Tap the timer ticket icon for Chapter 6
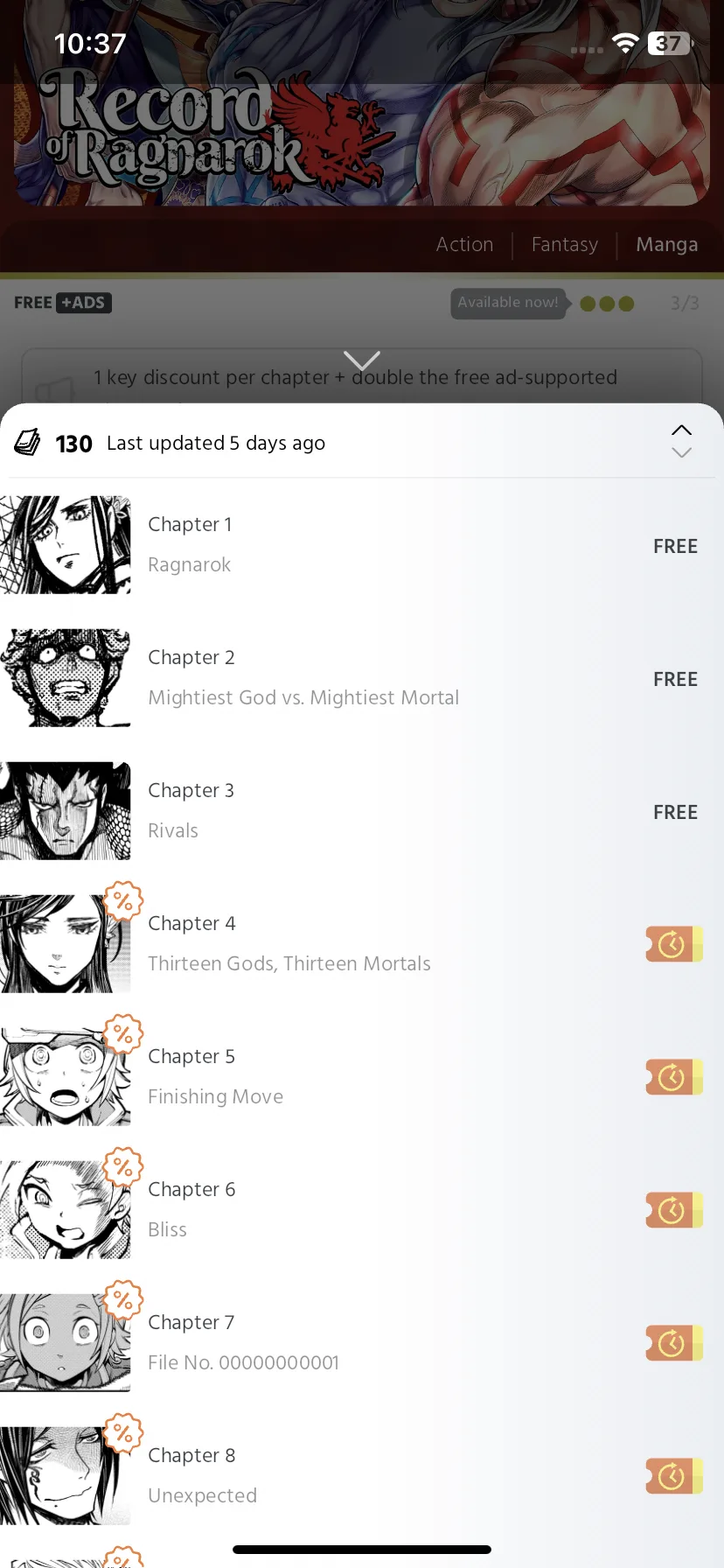The width and height of the screenshot is (724, 1568). point(674,1210)
